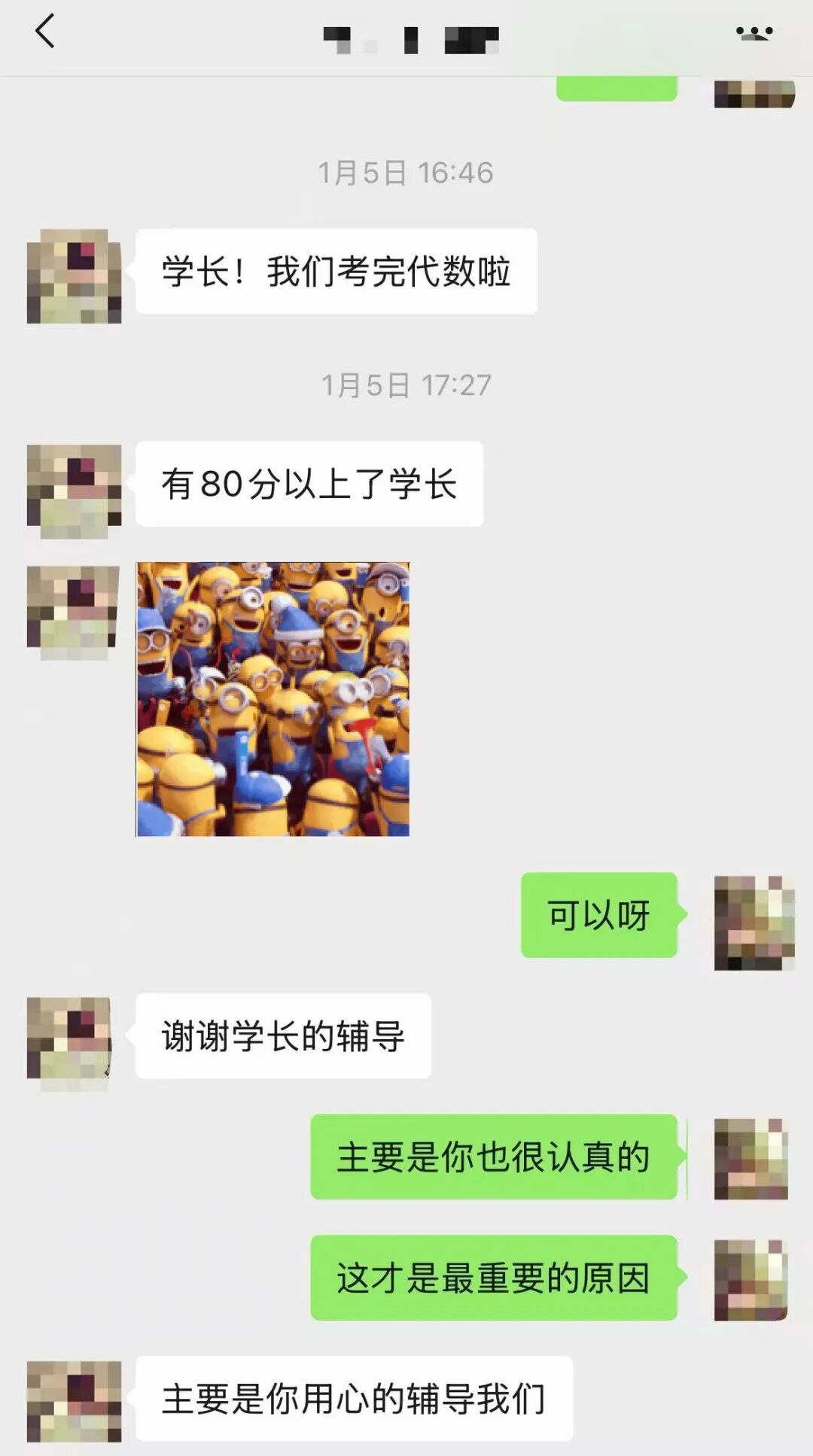Tap the avatar beside "主要是你也很认真的"
Image resolution: width=813 pixels, height=1456 pixels.
751,1159
